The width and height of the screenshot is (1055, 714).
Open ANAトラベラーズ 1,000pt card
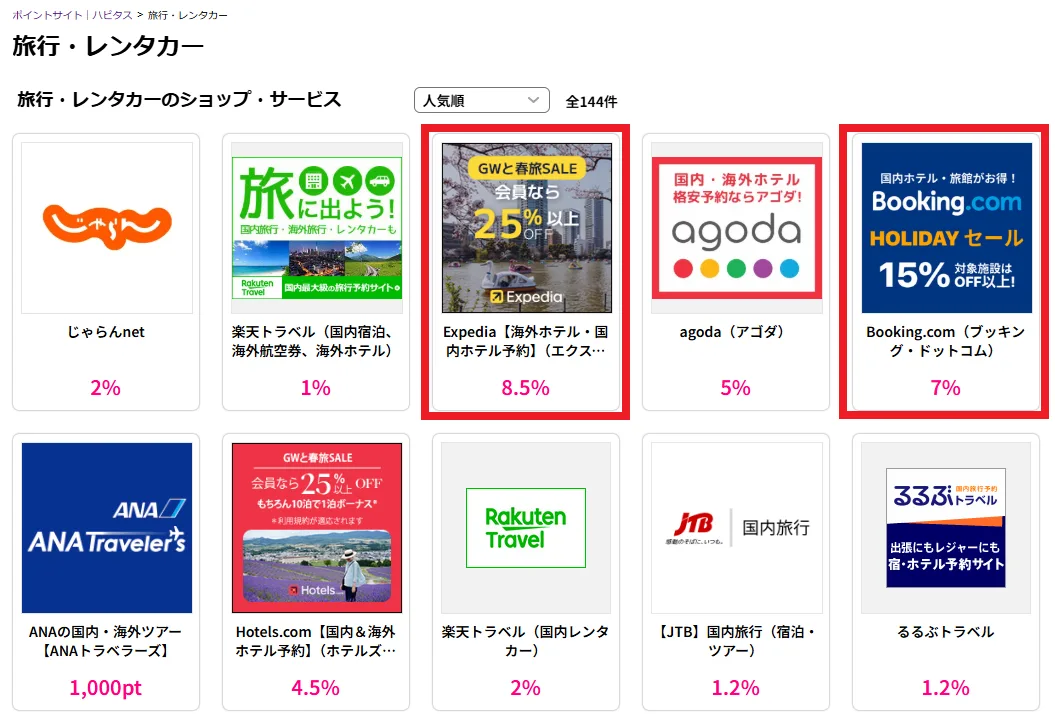coord(106,570)
